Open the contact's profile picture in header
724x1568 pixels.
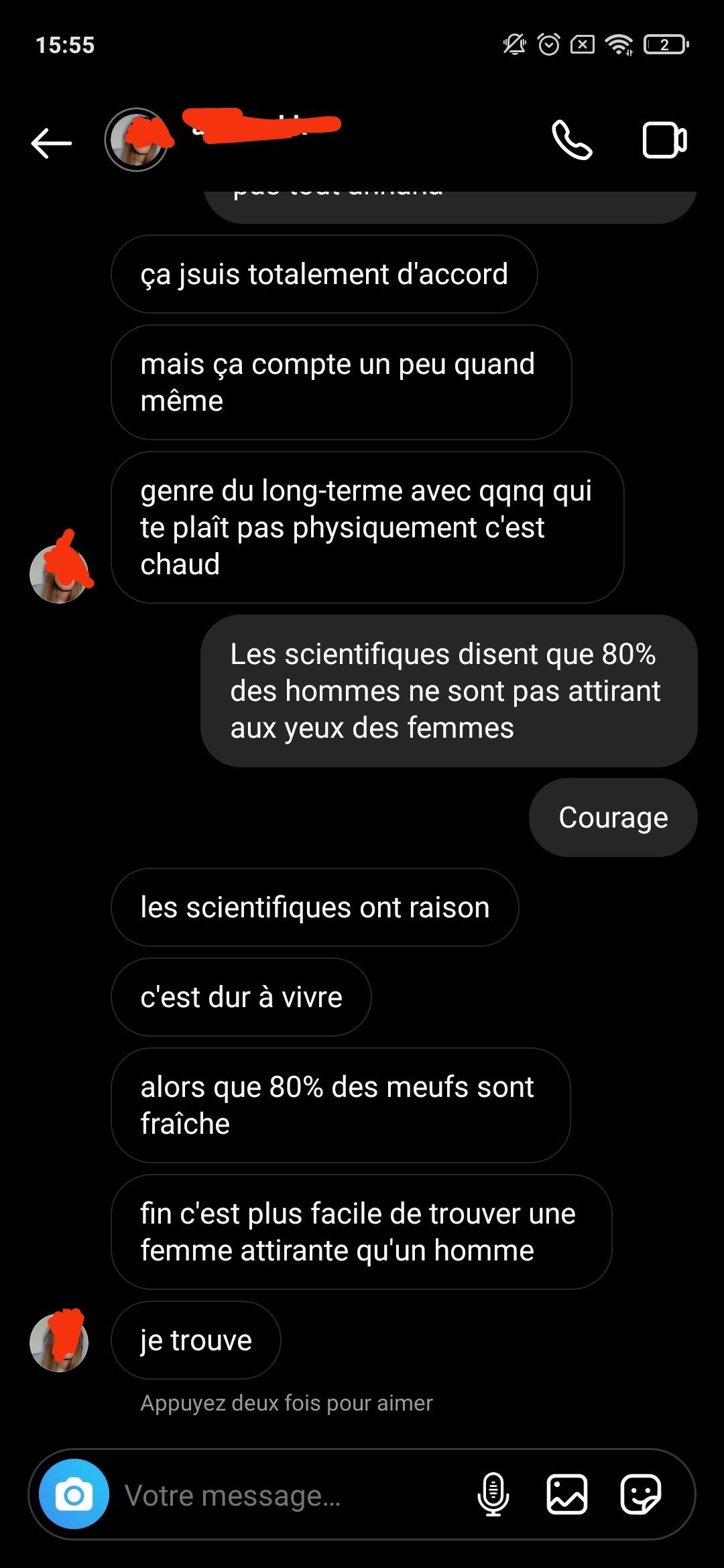[x=136, y=140]
